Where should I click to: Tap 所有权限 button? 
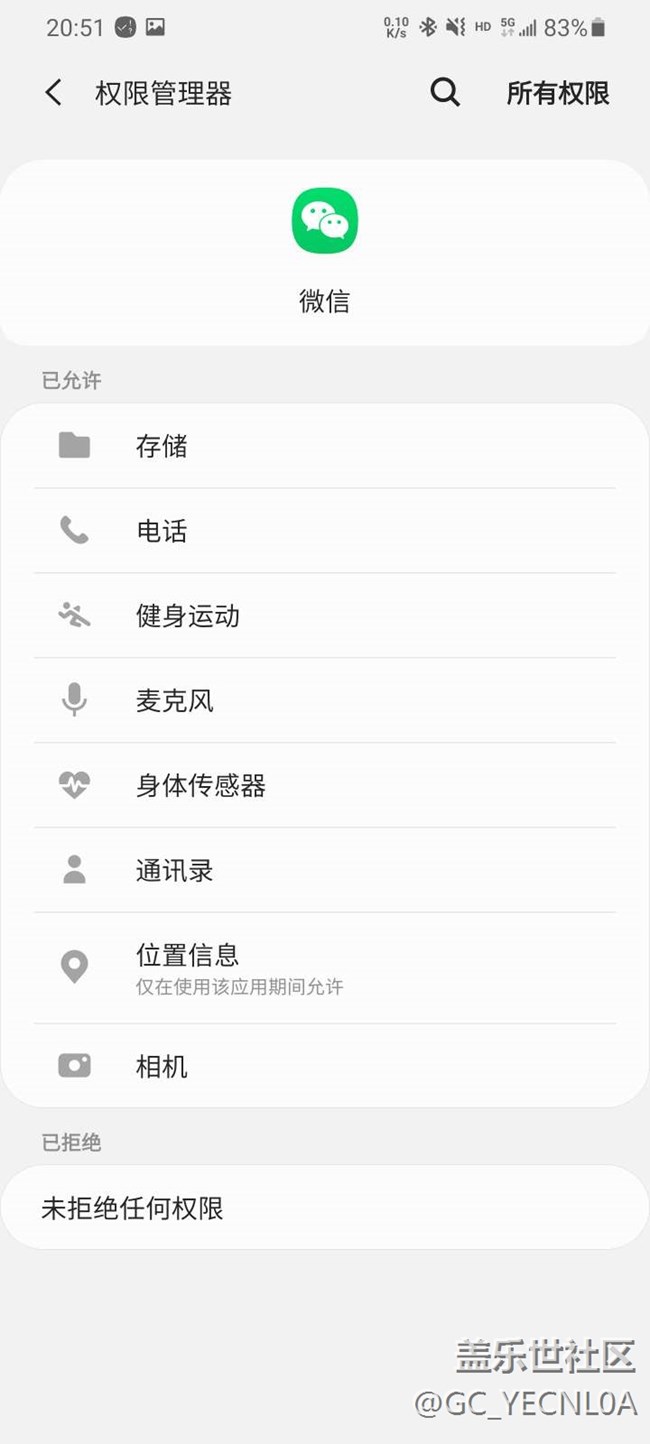click(558, 93)
